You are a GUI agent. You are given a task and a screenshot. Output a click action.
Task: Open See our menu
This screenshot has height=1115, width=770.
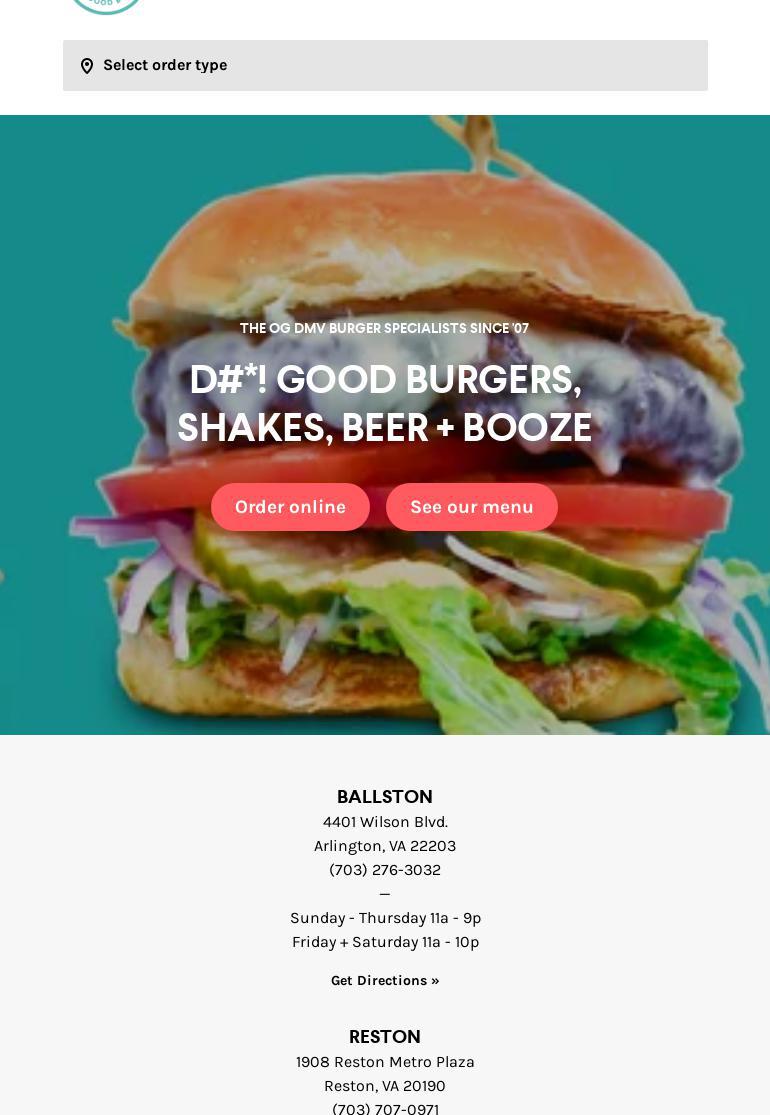[471, 507]
